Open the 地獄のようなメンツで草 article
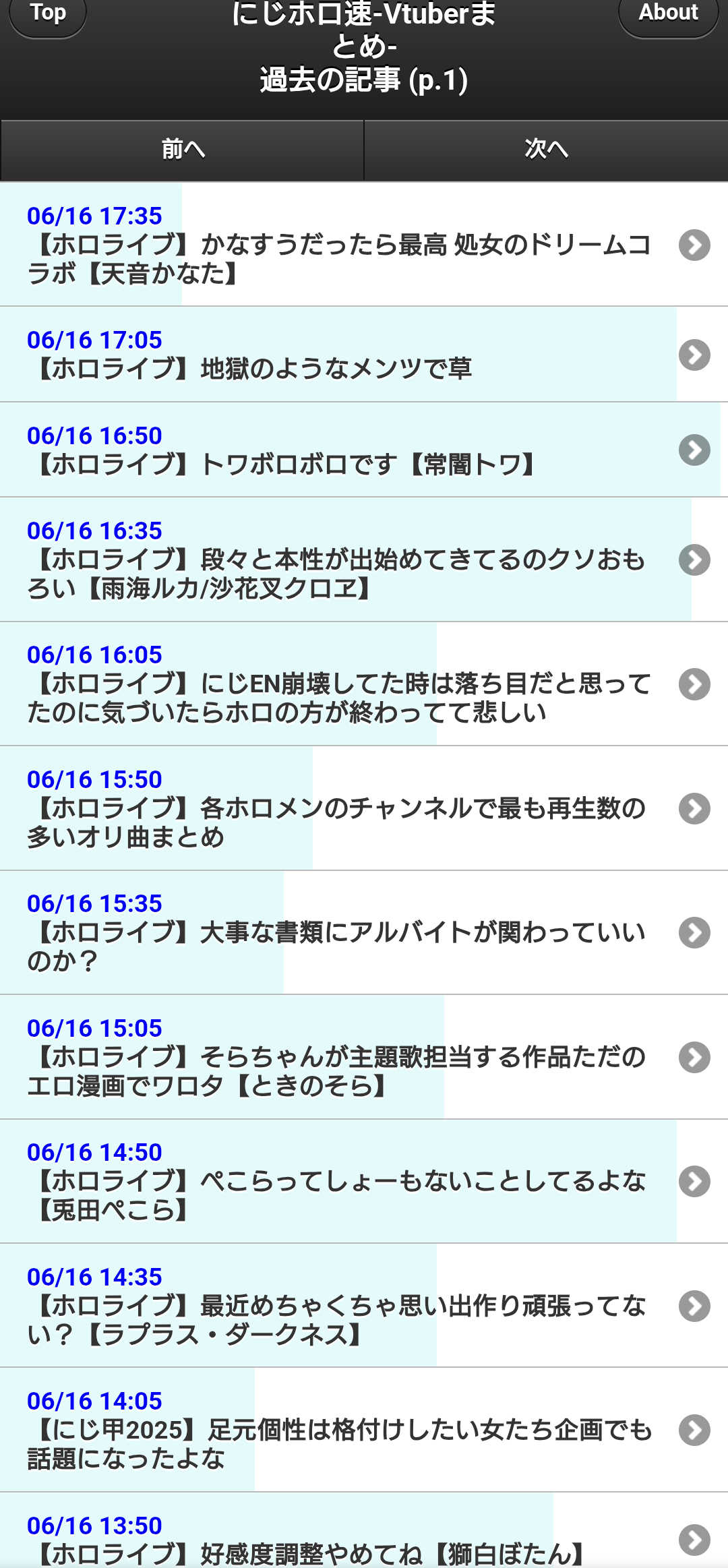This screenshot has width=728, height=1568. (364, 355)
